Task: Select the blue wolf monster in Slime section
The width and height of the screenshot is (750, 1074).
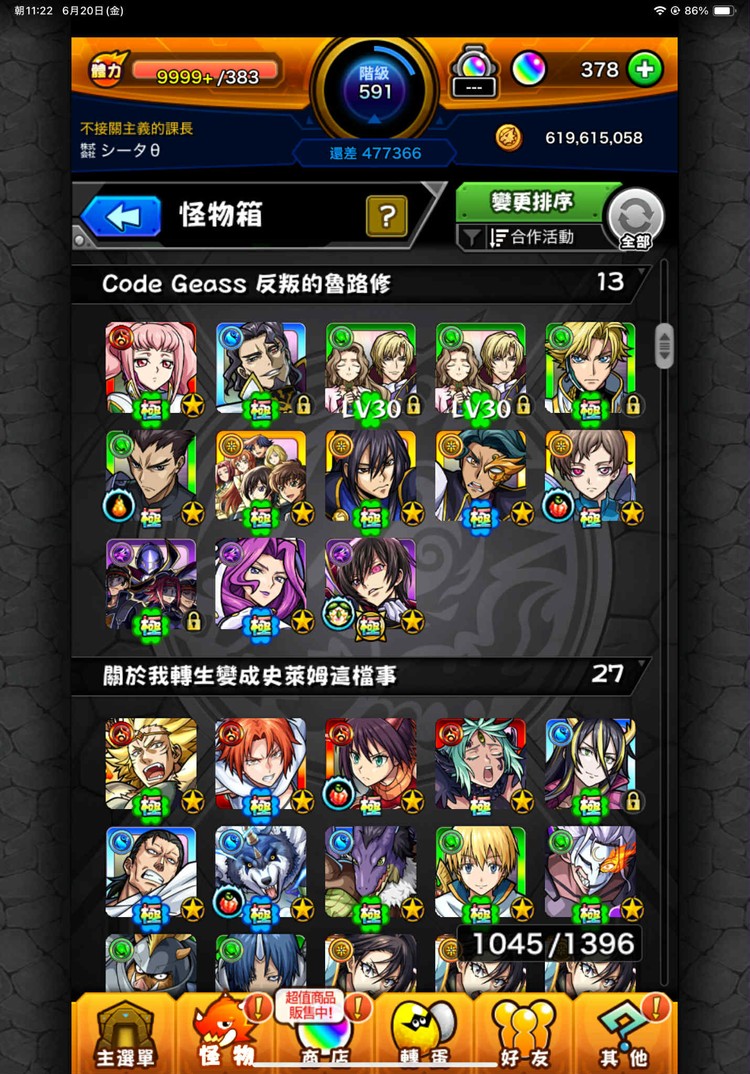Action: pos(260,872)
